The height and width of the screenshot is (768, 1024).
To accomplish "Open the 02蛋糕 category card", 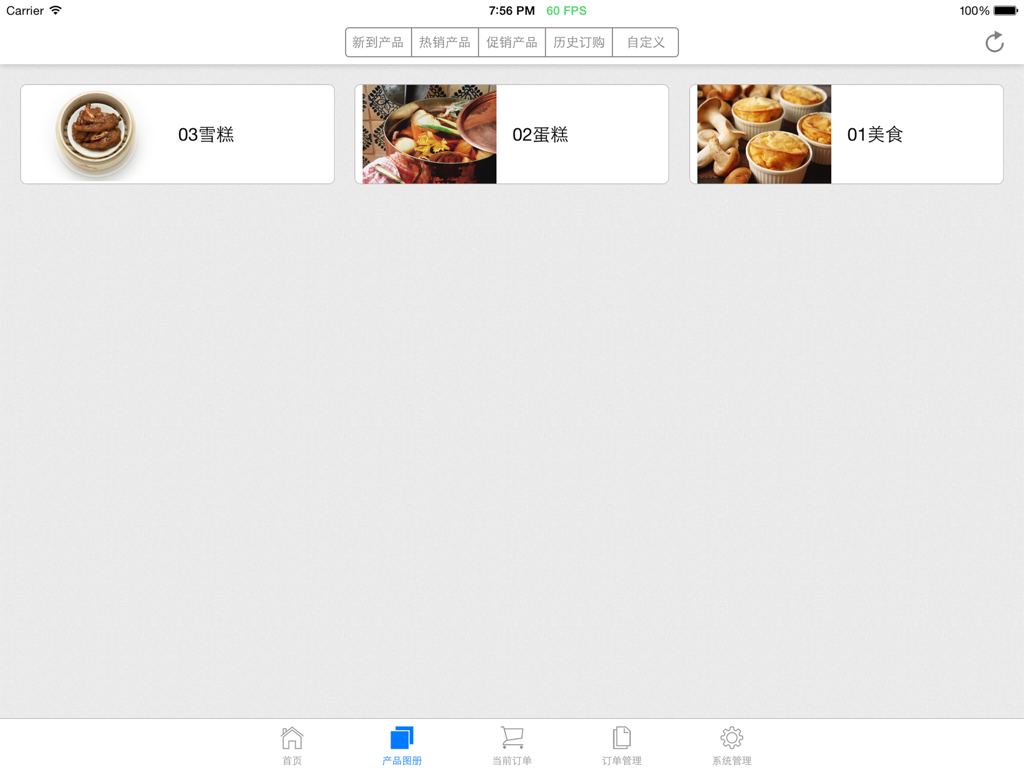I will (511, 134).
